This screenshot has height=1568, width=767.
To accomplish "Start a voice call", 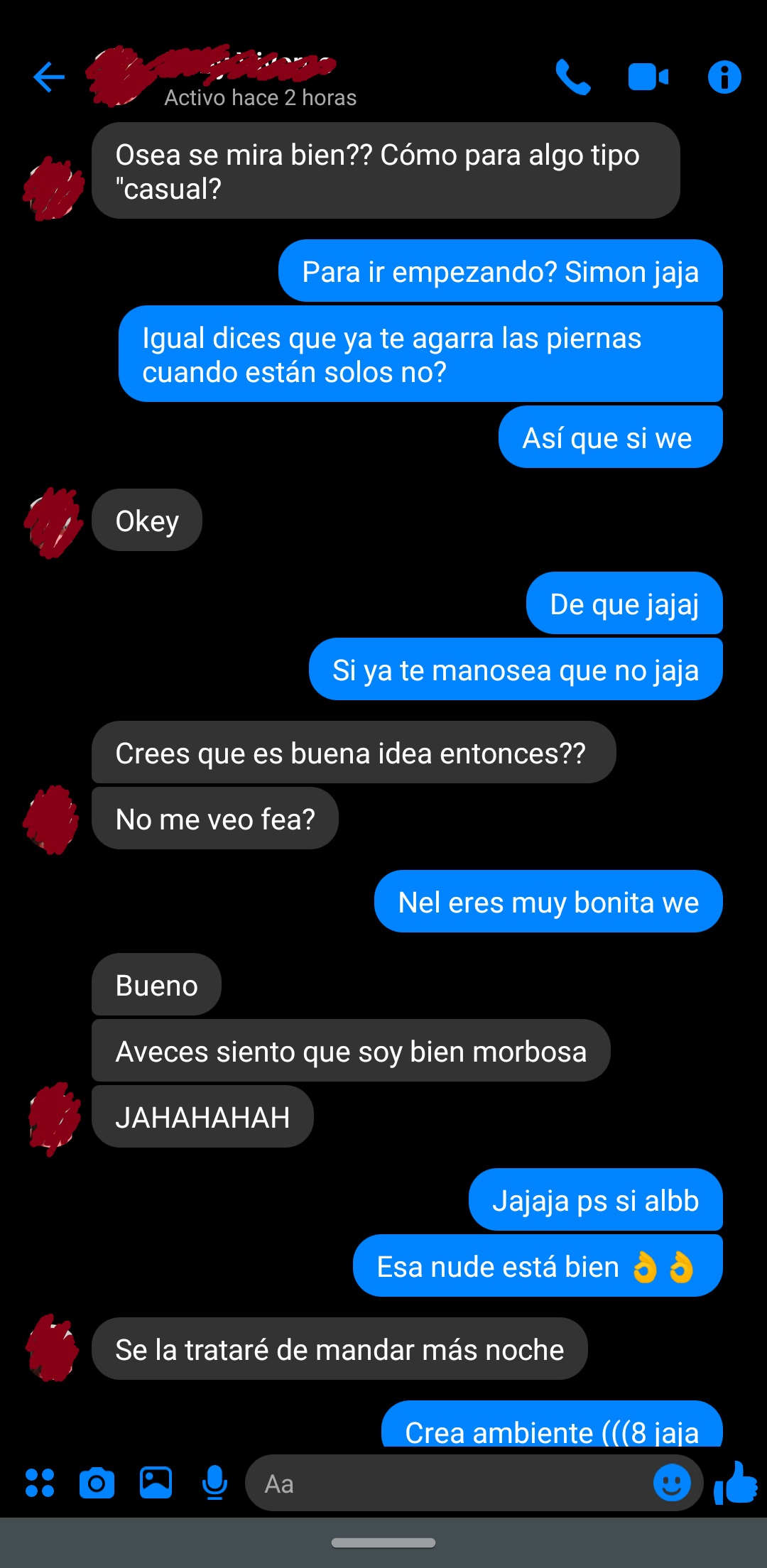I will tap(572, 77).
